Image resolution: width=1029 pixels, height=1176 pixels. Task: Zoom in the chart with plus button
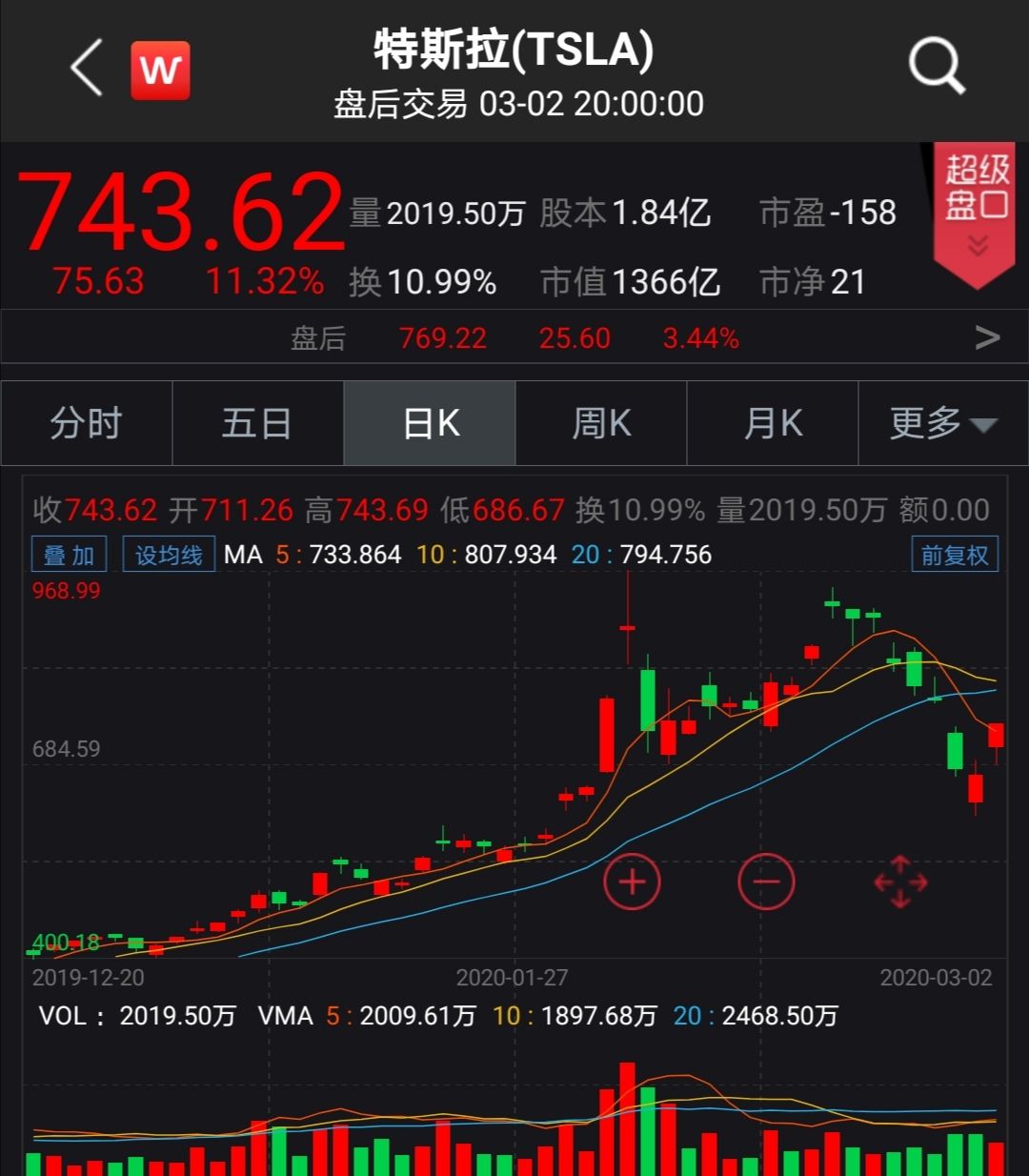pyautogui.click(x=632, y=882)
